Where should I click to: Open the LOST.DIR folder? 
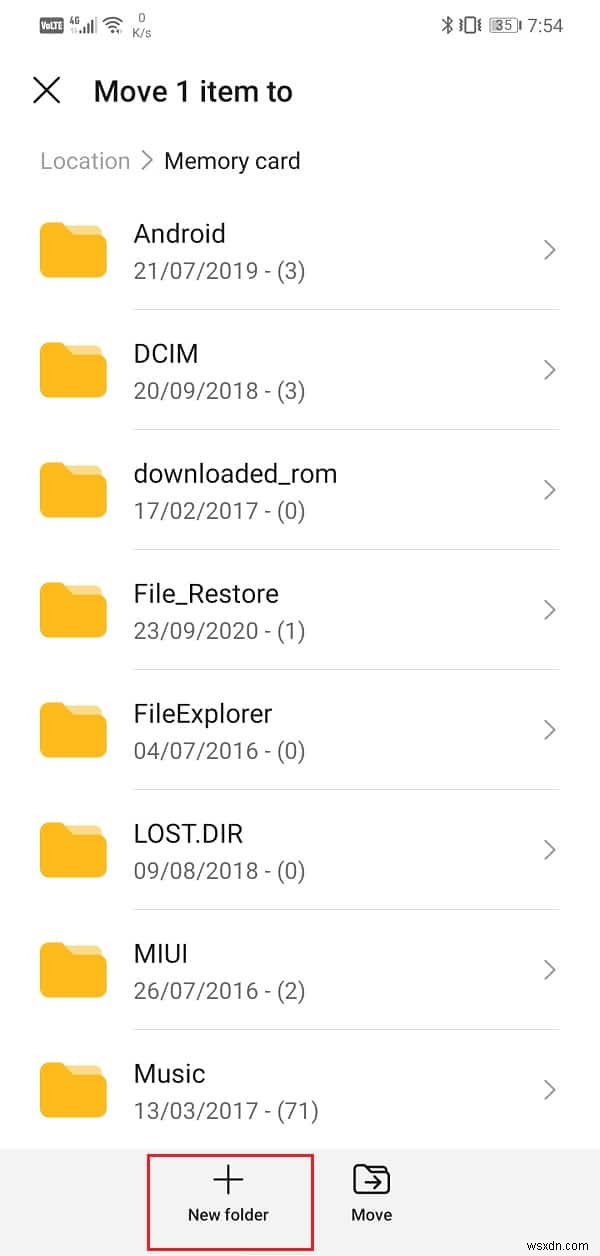click(300, 850)
